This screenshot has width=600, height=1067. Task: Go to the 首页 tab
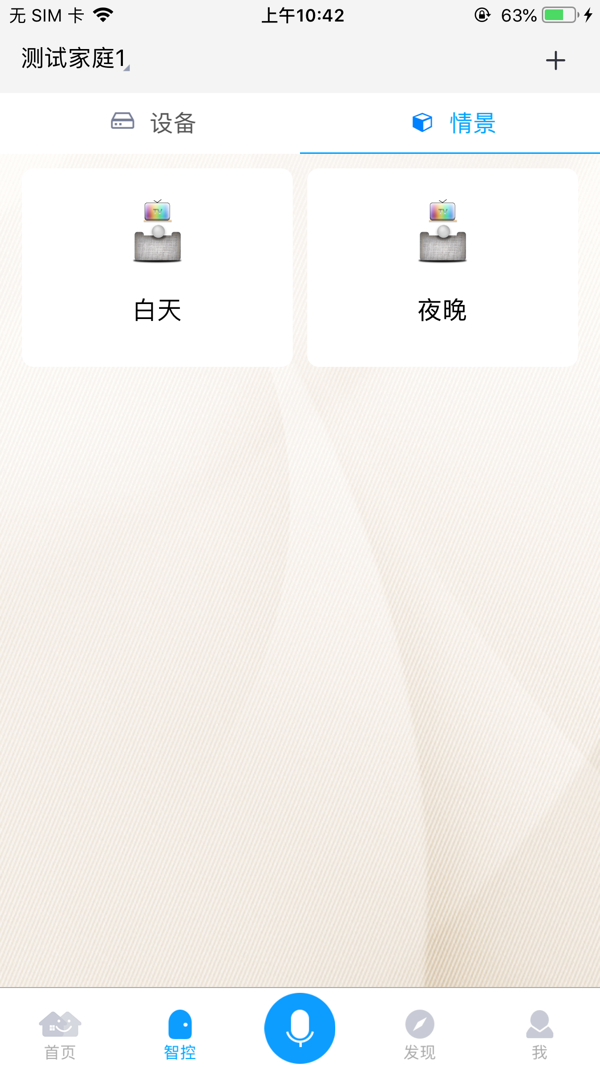point(60,1034)
